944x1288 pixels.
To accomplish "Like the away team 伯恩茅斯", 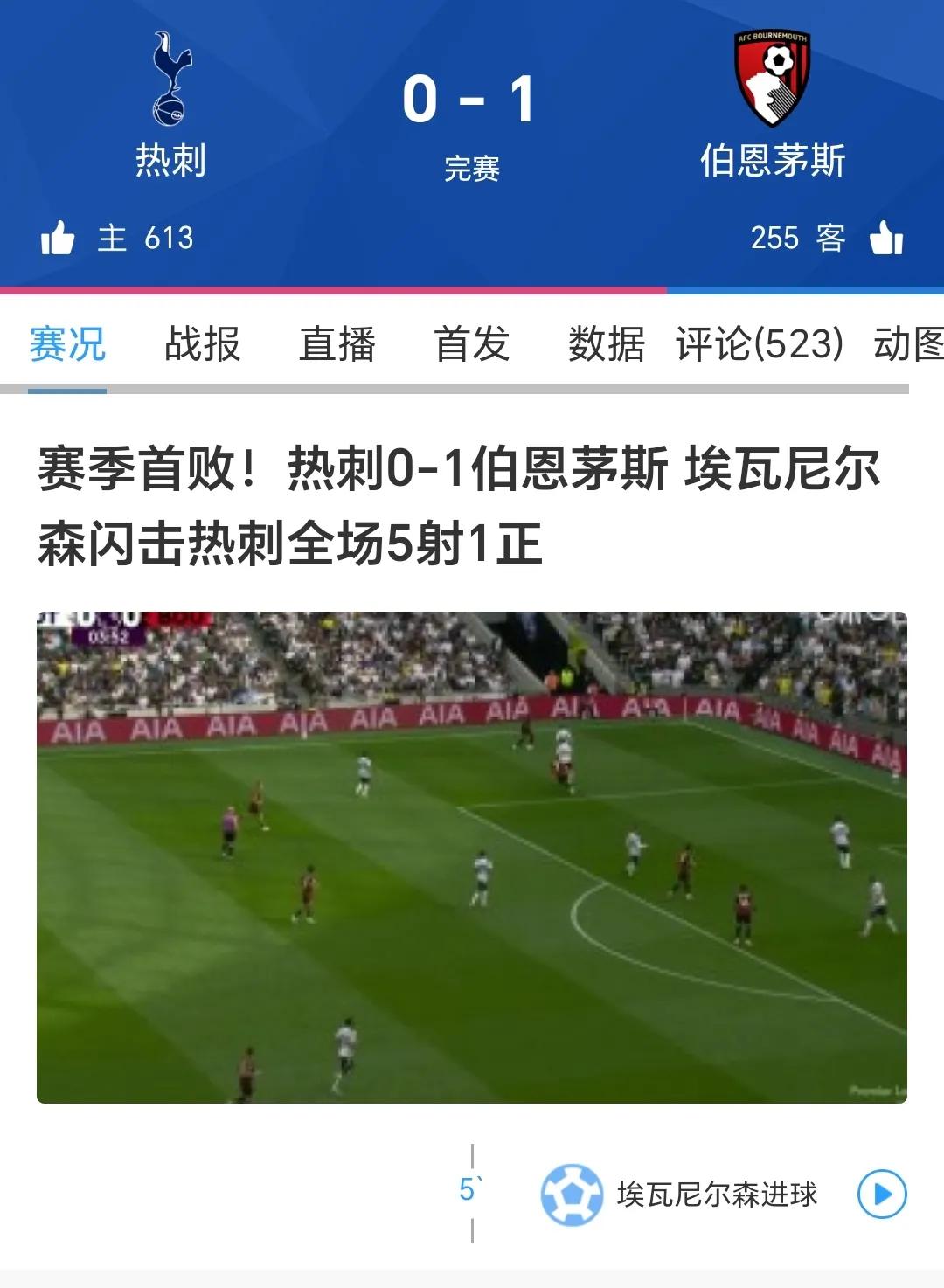I will click(x=886, y=238).
